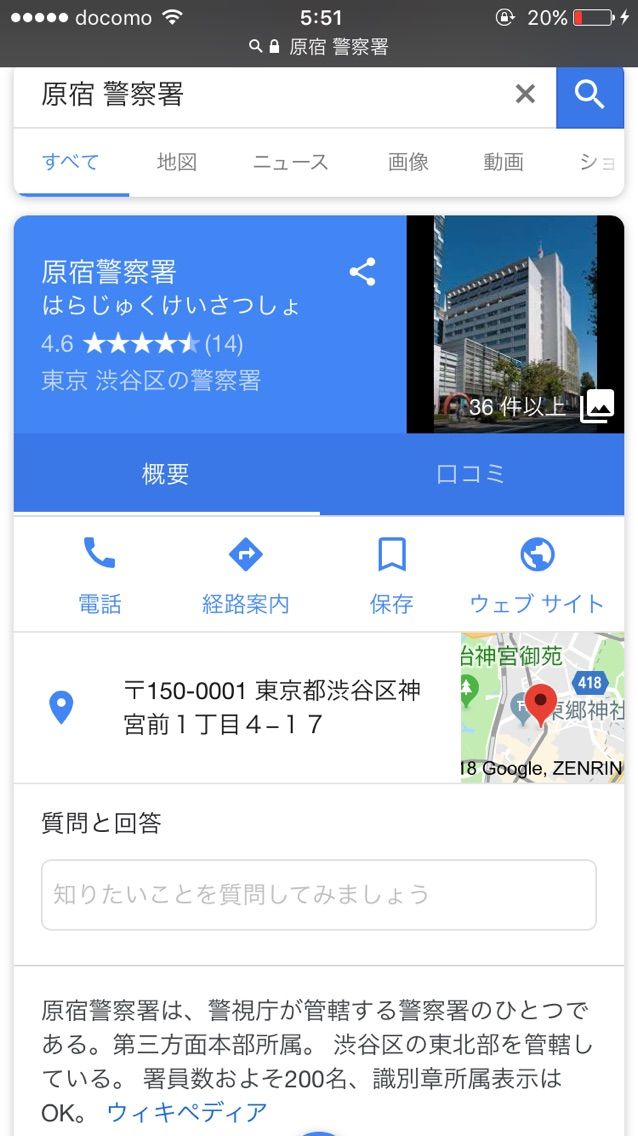The width and height of the screenshot is (638, 1136).
Task: Select the すべて tab
Action: pos(71,162)
